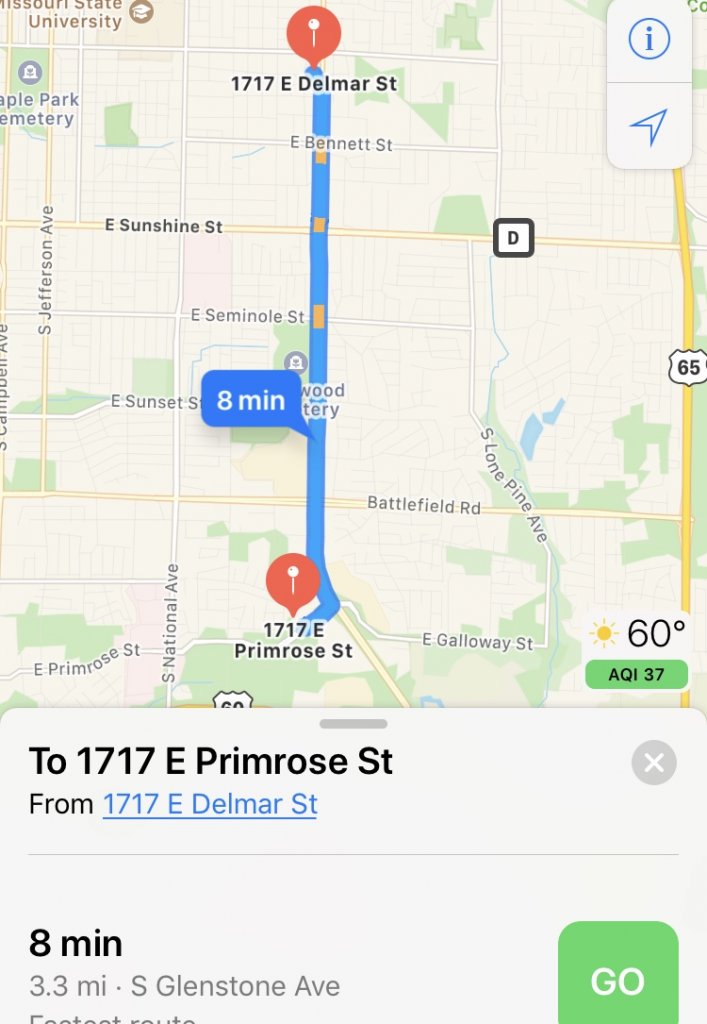
Task: Close the directions panel
Action: 654,764
